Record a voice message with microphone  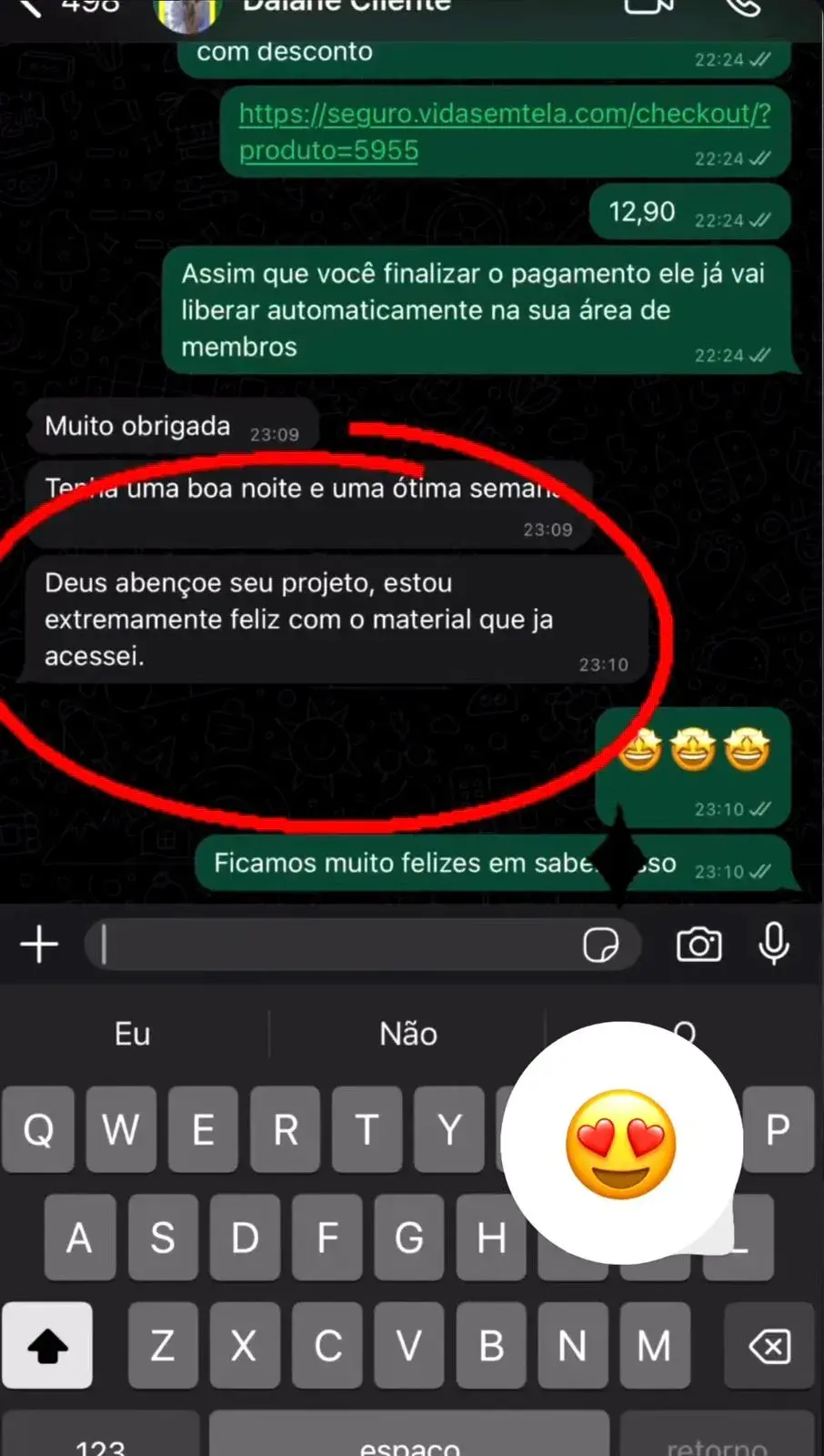click(x=774, y=945)
